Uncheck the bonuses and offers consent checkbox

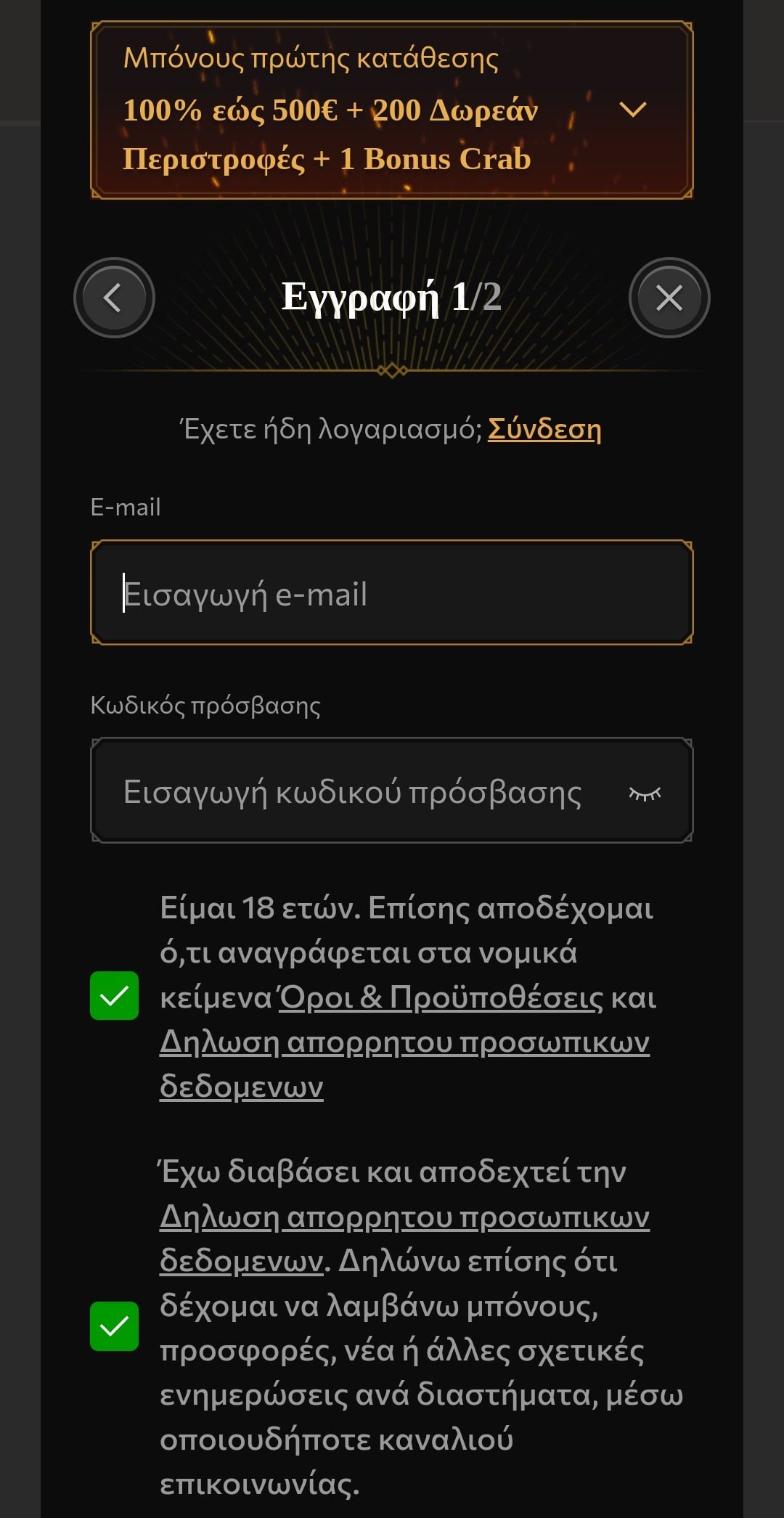[x=114, y=1326]
